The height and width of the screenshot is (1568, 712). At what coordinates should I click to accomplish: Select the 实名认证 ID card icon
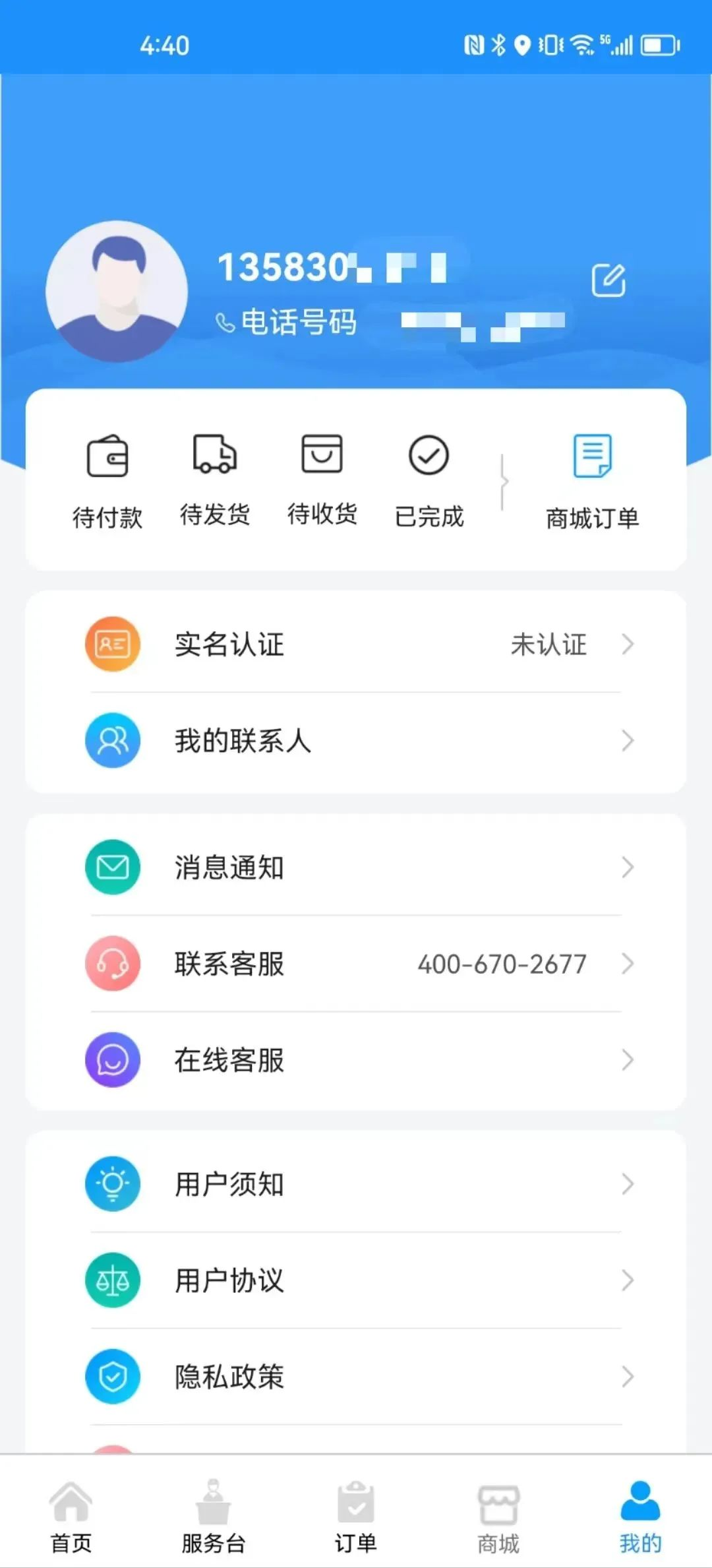[x=113, y=644]
